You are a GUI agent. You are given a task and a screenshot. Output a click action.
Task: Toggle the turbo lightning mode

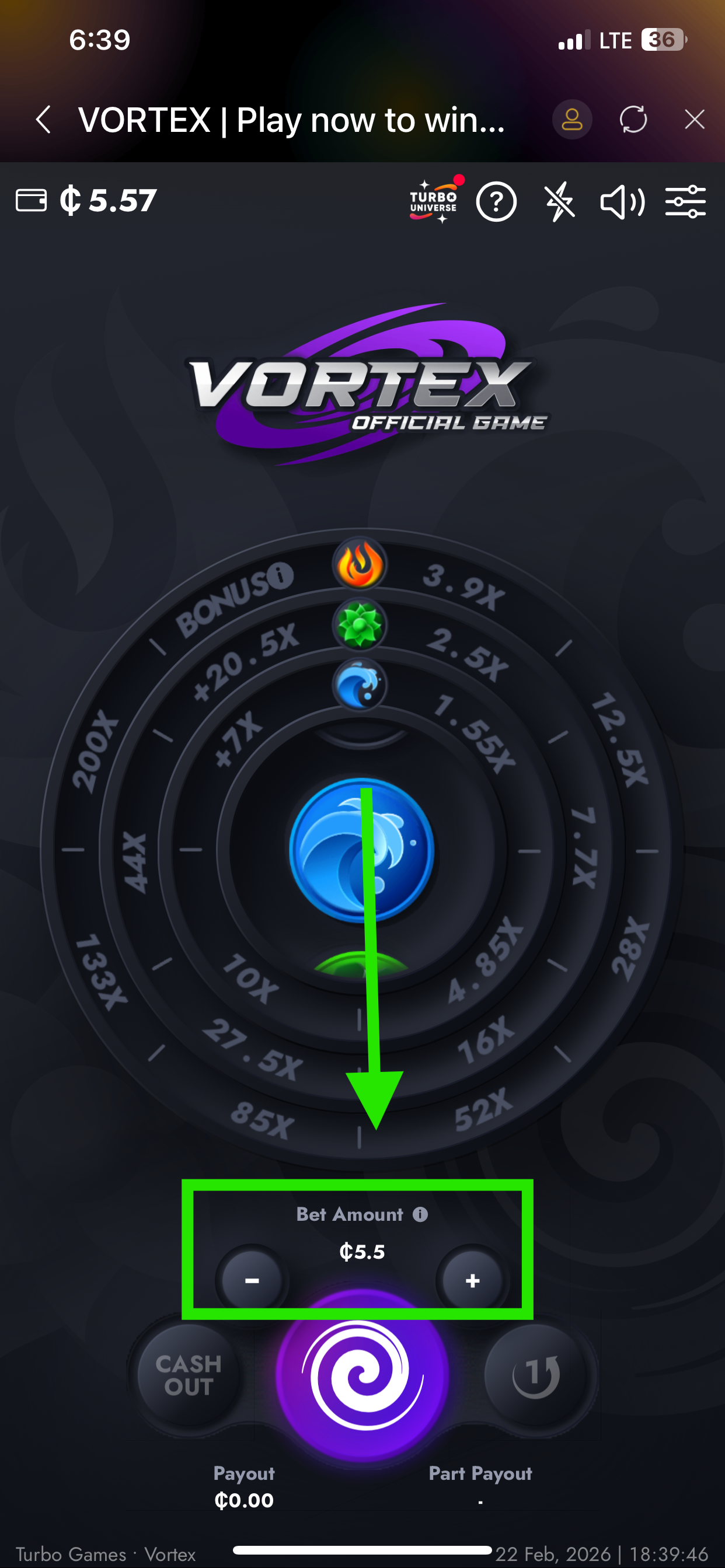[559, 201]
